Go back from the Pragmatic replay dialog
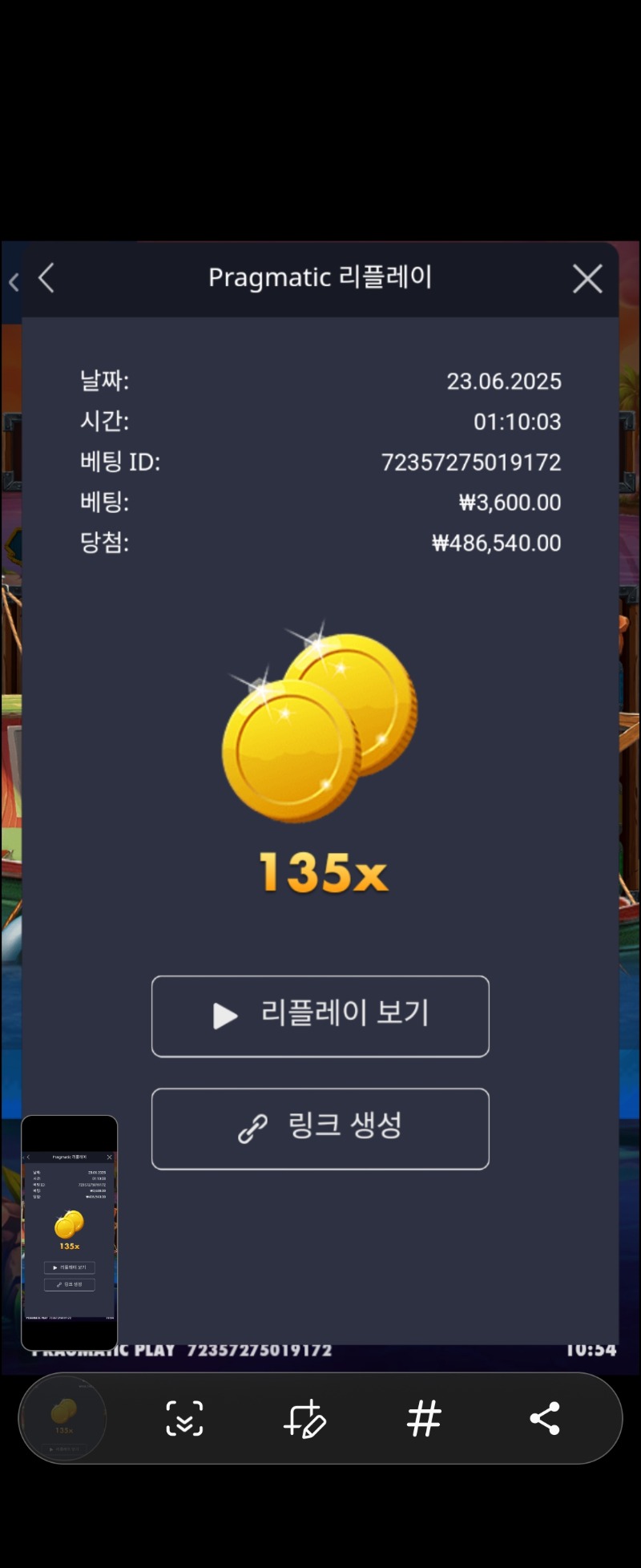The image size is (641, 1568). point(46,279)
